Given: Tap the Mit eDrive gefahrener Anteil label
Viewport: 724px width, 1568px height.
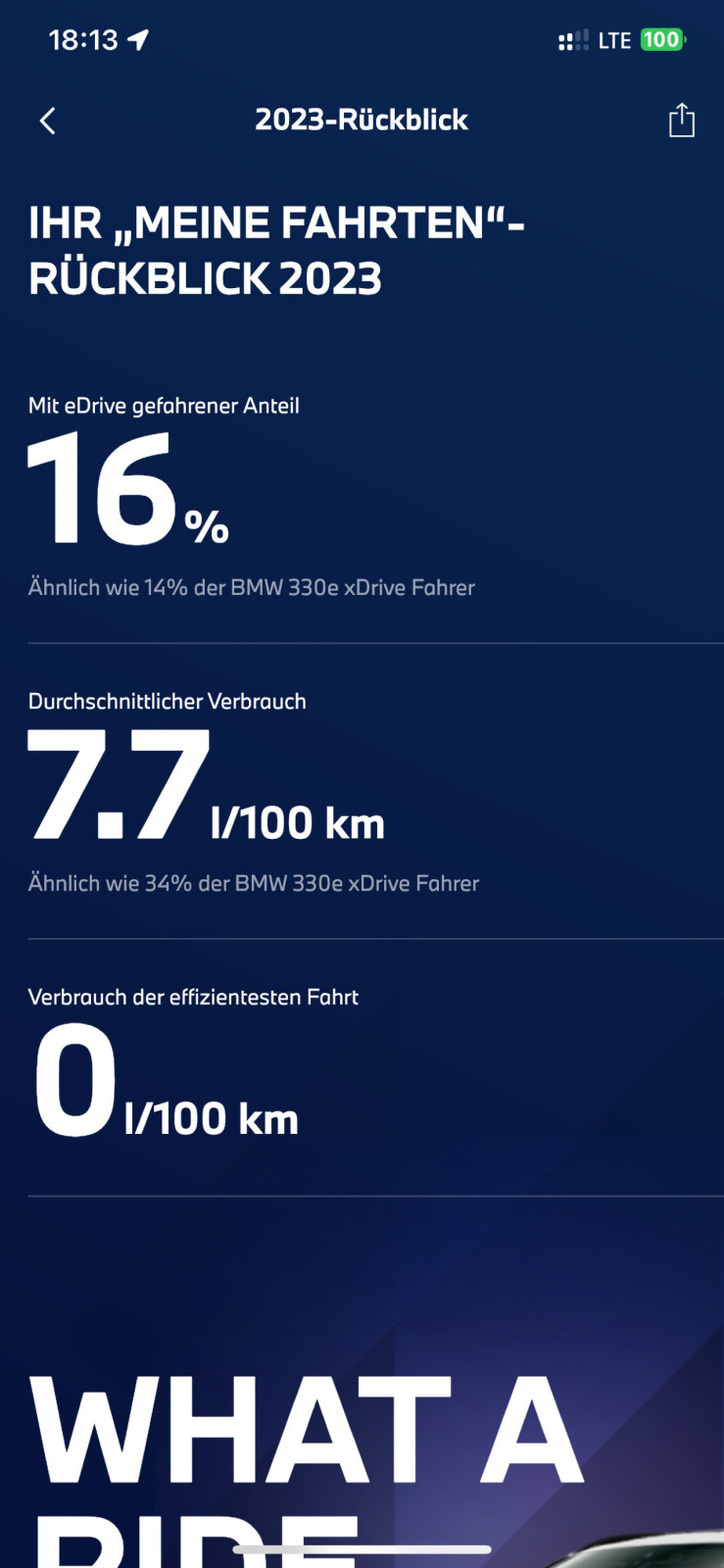Looking at the screenshot, I should click(165, 405).
